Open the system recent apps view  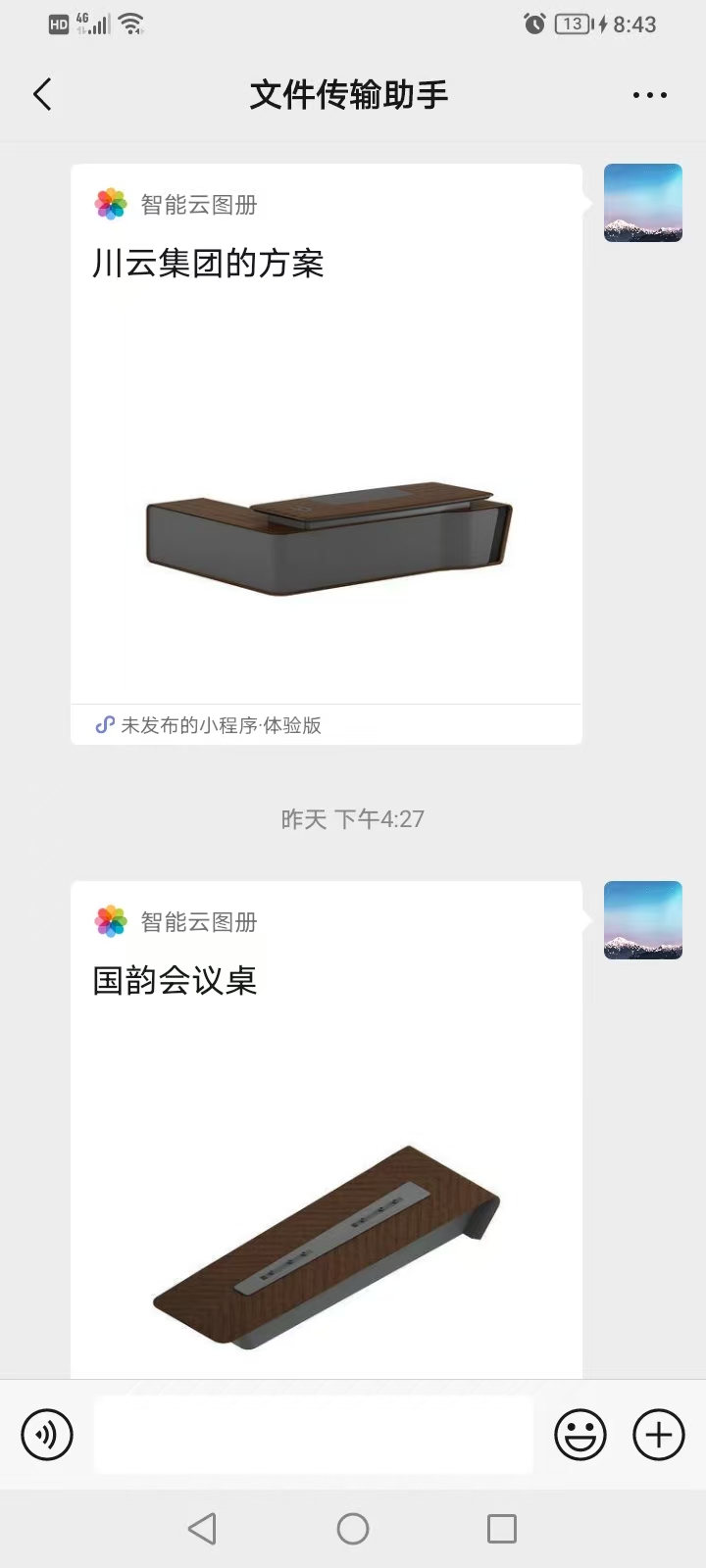point(502,1529)
